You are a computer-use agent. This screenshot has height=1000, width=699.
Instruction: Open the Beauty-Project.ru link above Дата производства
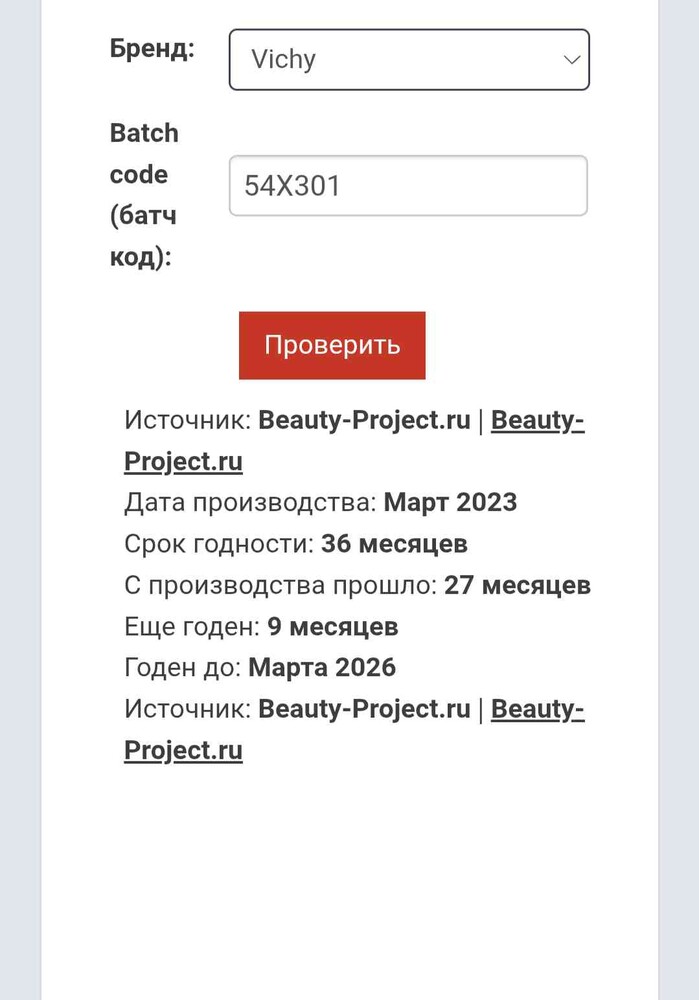pos(536,421)
